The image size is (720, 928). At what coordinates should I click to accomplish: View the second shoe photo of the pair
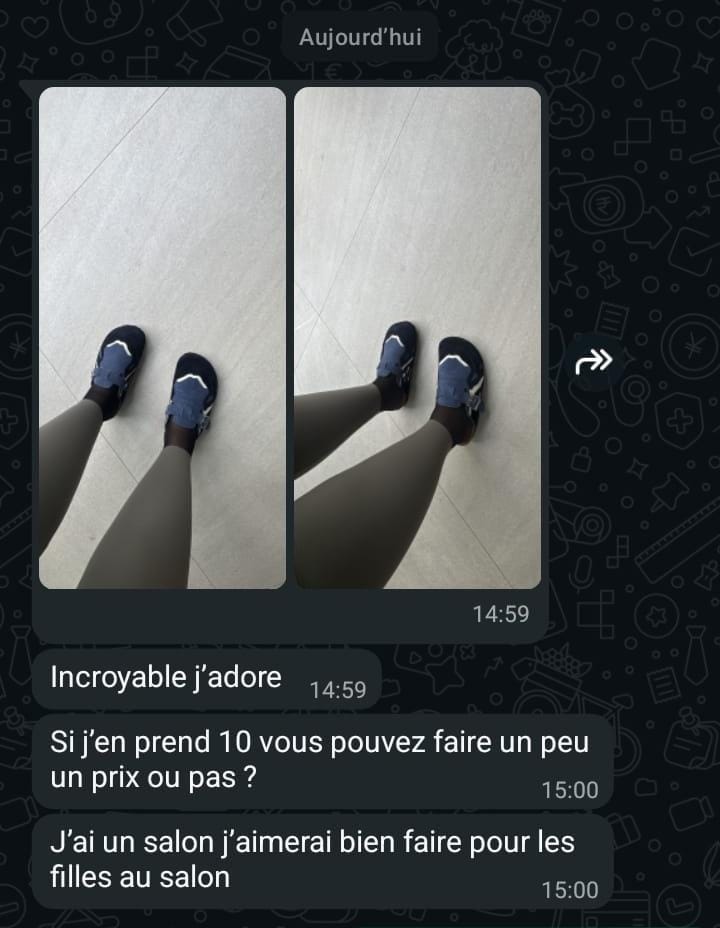tap(417, 338)
